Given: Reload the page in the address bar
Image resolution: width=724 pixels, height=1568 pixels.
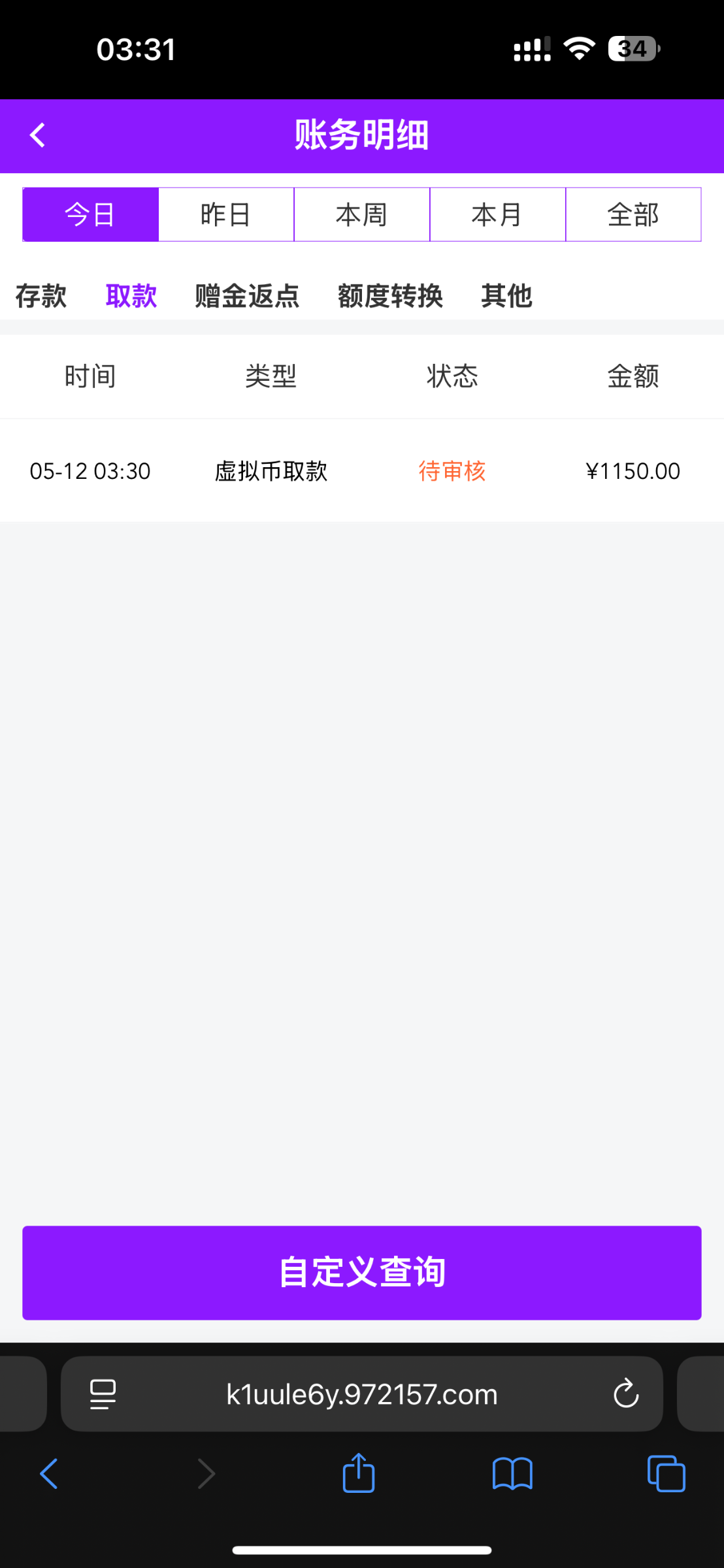Looking at the screenshot, I should point(625,1394).
